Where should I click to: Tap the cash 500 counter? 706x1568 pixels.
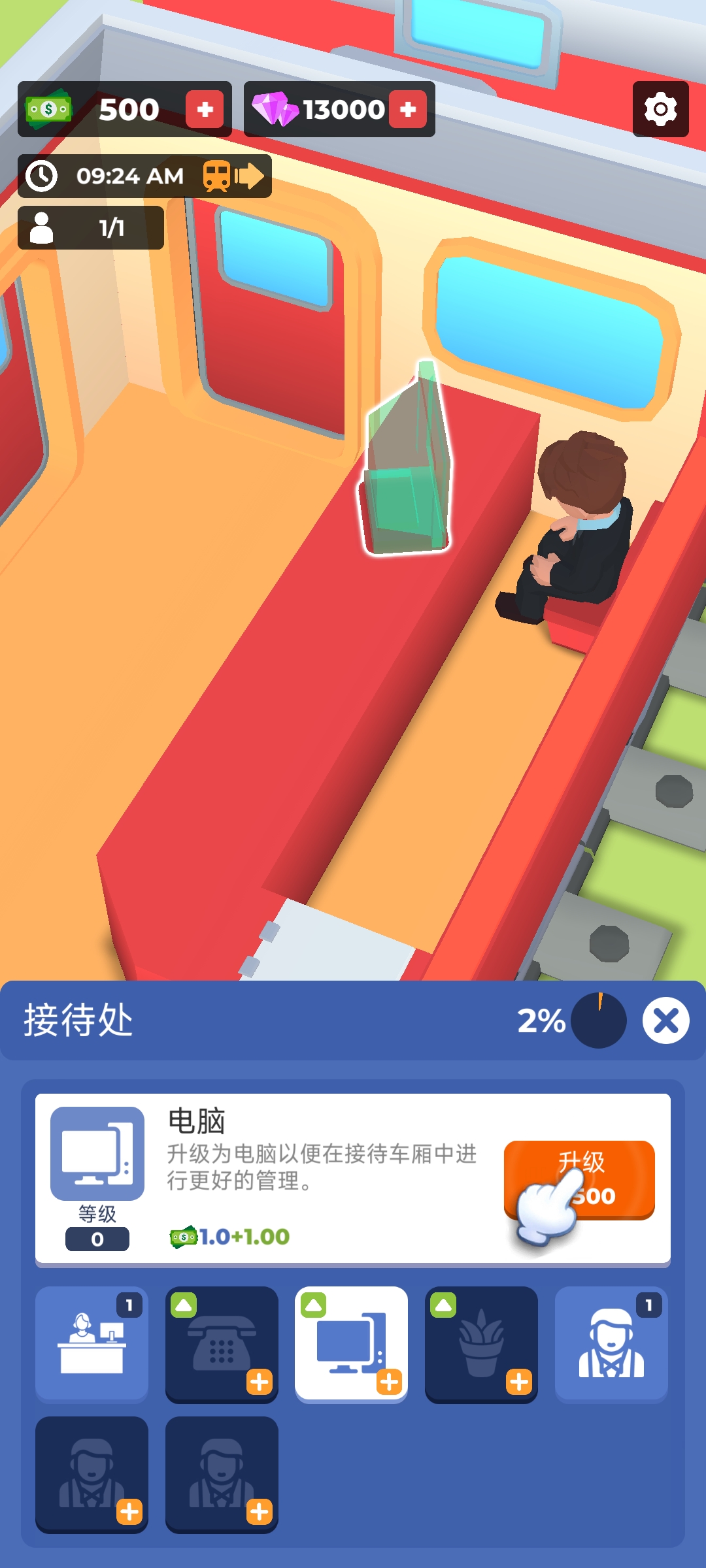pos(127,108)
